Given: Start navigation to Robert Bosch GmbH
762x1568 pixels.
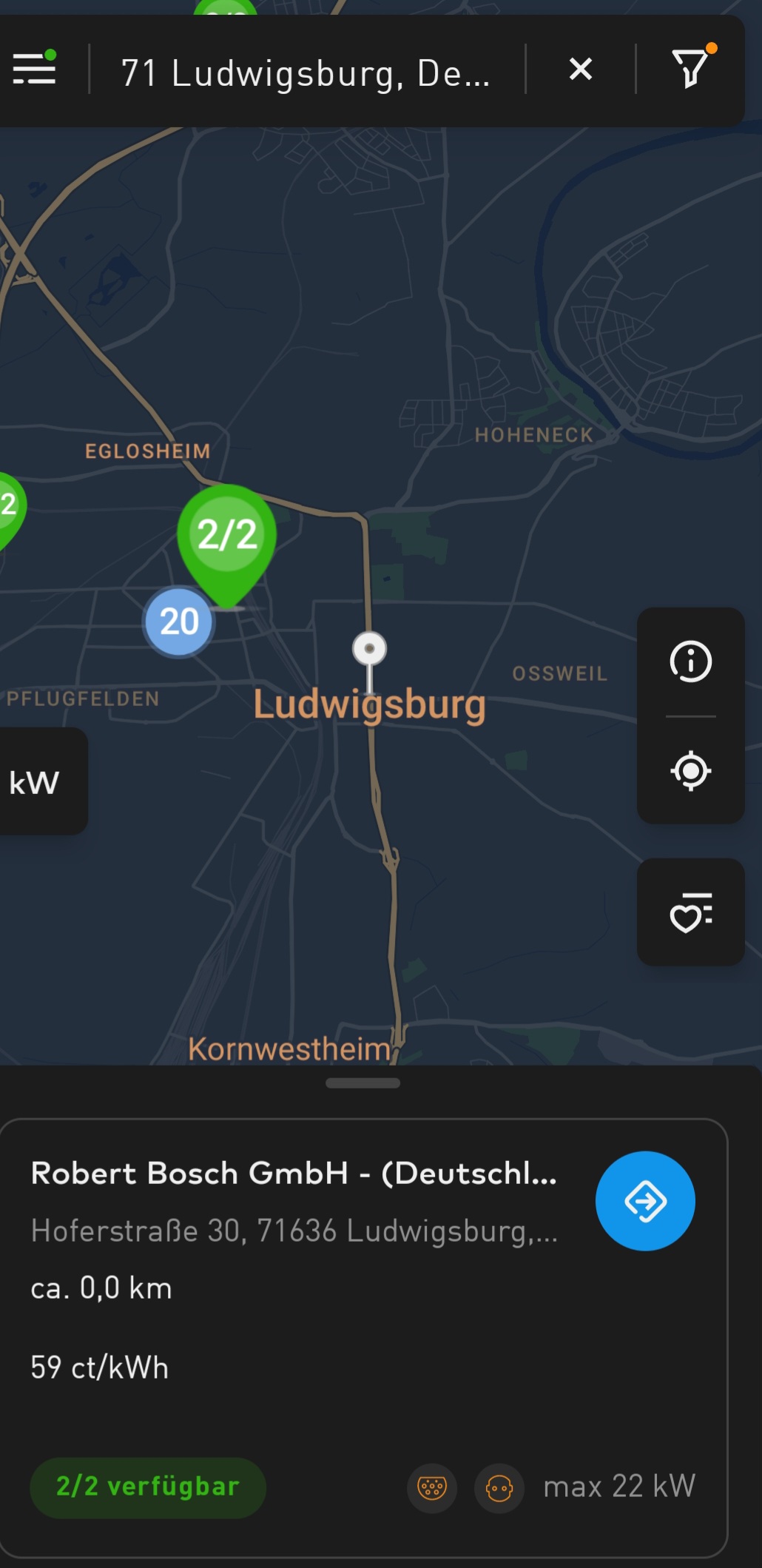Looking at the screenshot, I should click(x=644, y=1200).
